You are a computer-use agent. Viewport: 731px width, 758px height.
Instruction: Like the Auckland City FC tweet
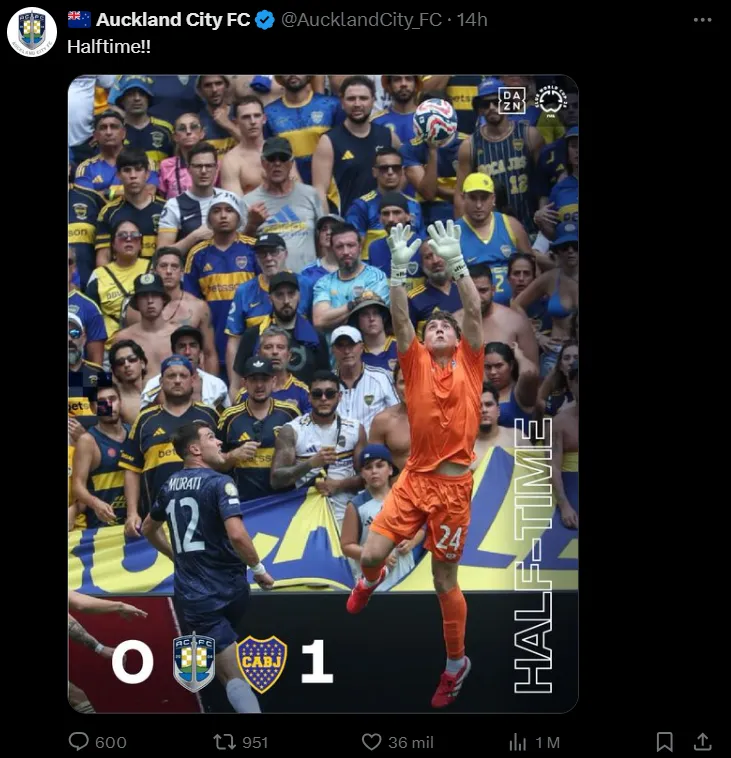(x=372, y=741)
